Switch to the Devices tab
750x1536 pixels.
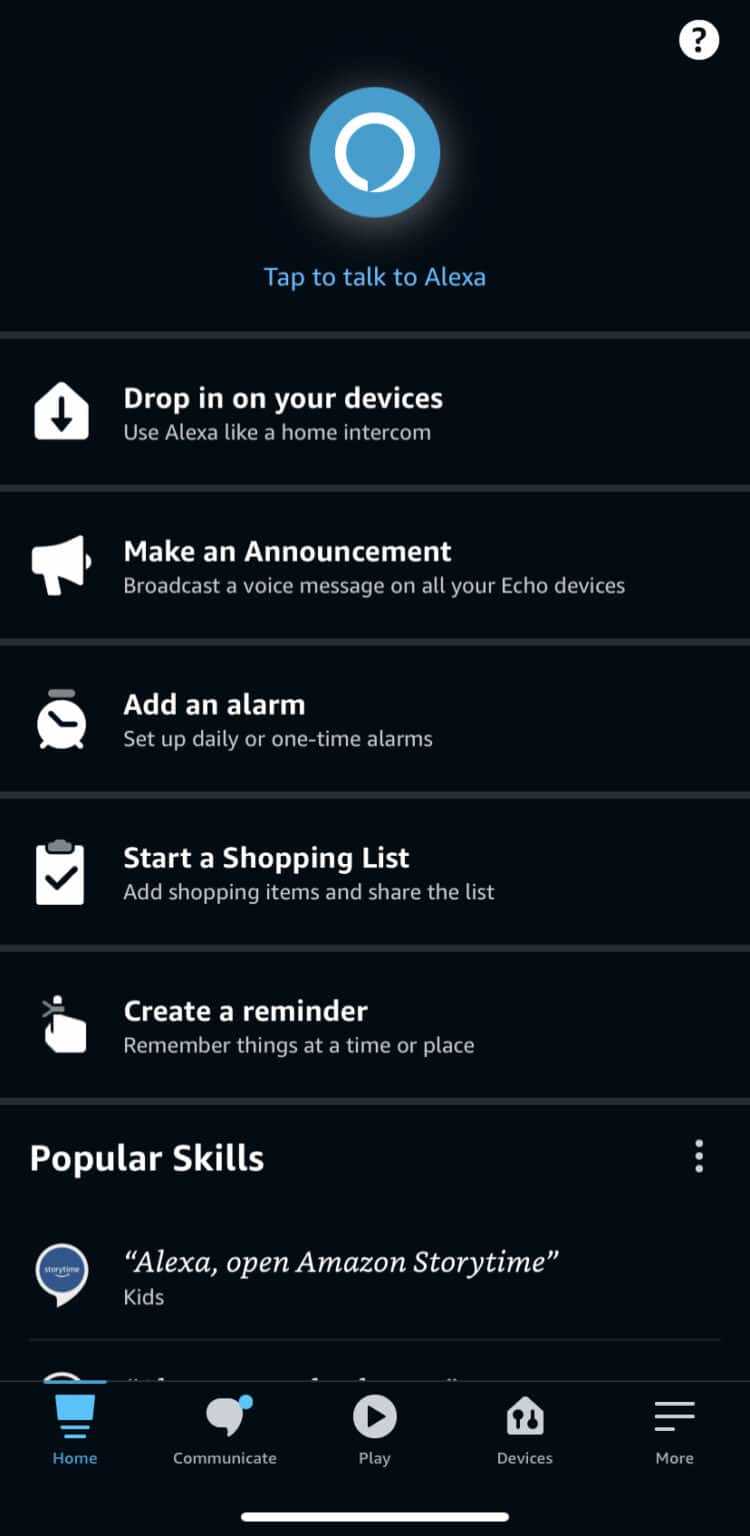coord(525,1430)
